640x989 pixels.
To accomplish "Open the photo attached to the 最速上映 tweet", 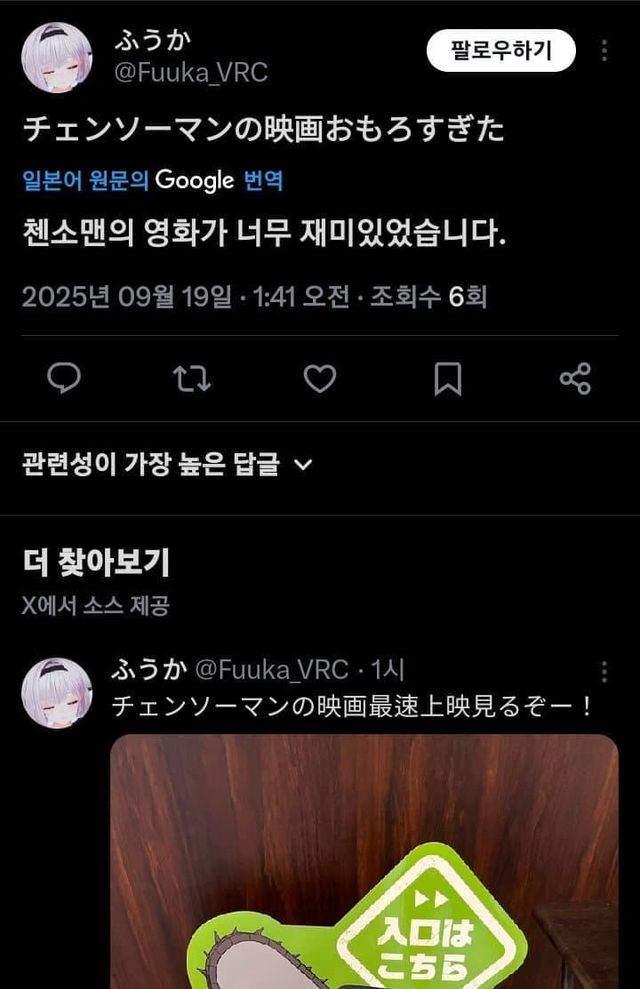I will point(364,860).
